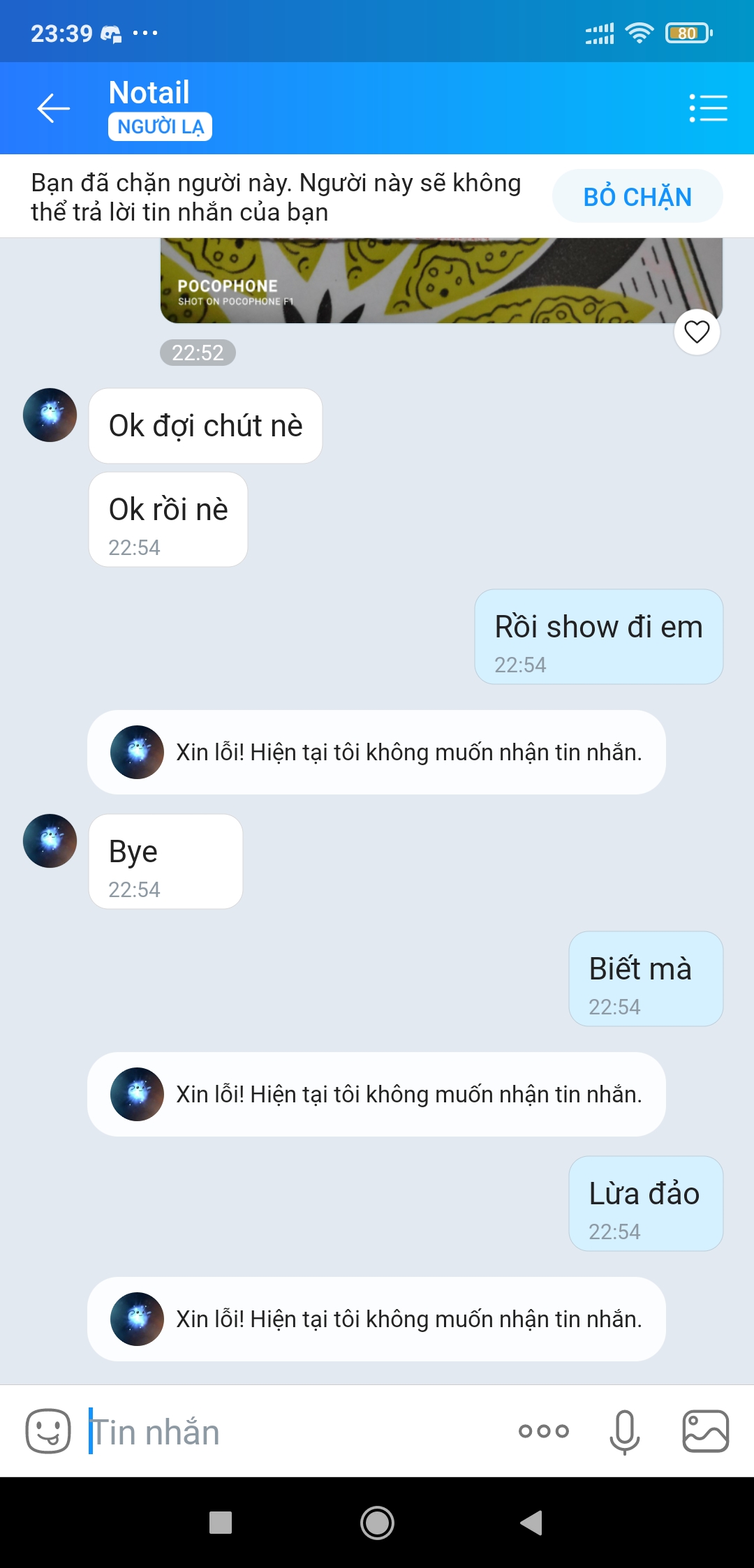
Task: Open Notail's profile from the chat title
Action: point(149,93)
